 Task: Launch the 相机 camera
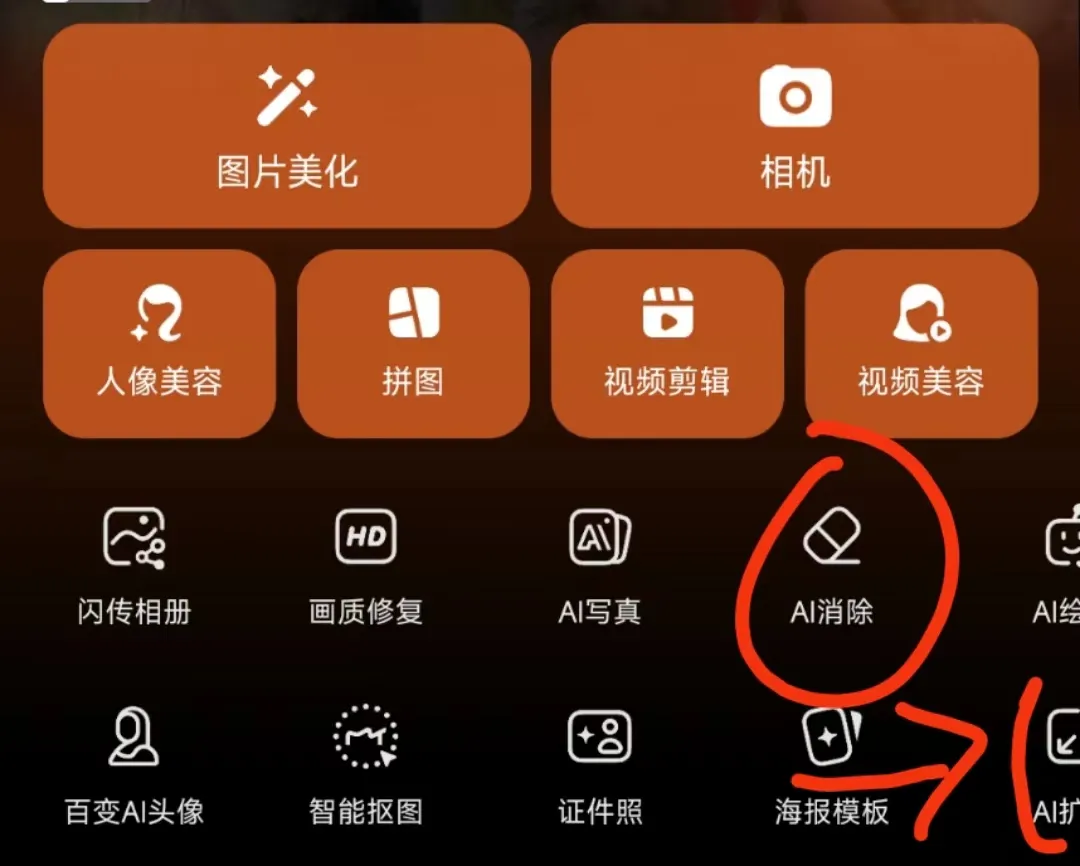pos(795,126)
